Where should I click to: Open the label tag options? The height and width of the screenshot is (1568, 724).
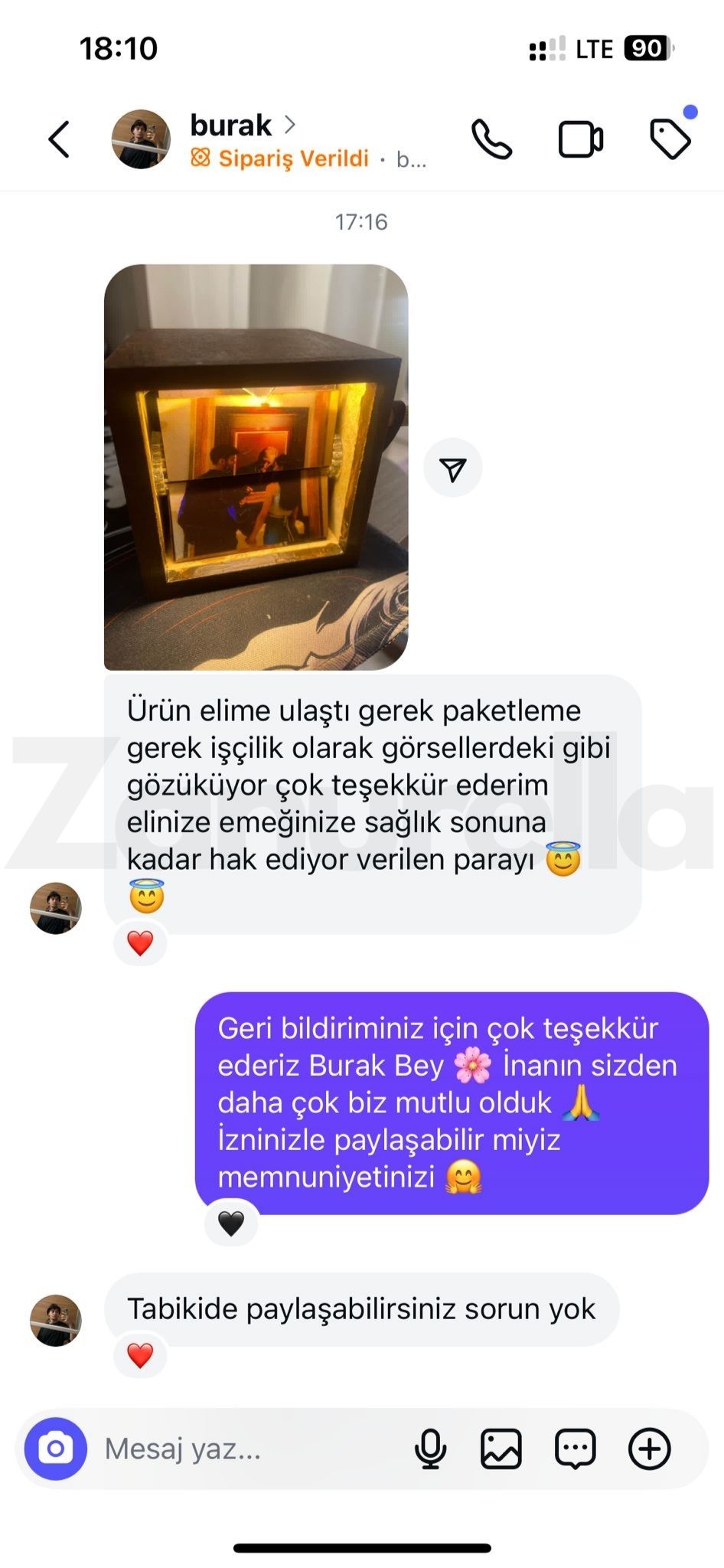click(670, 139)
